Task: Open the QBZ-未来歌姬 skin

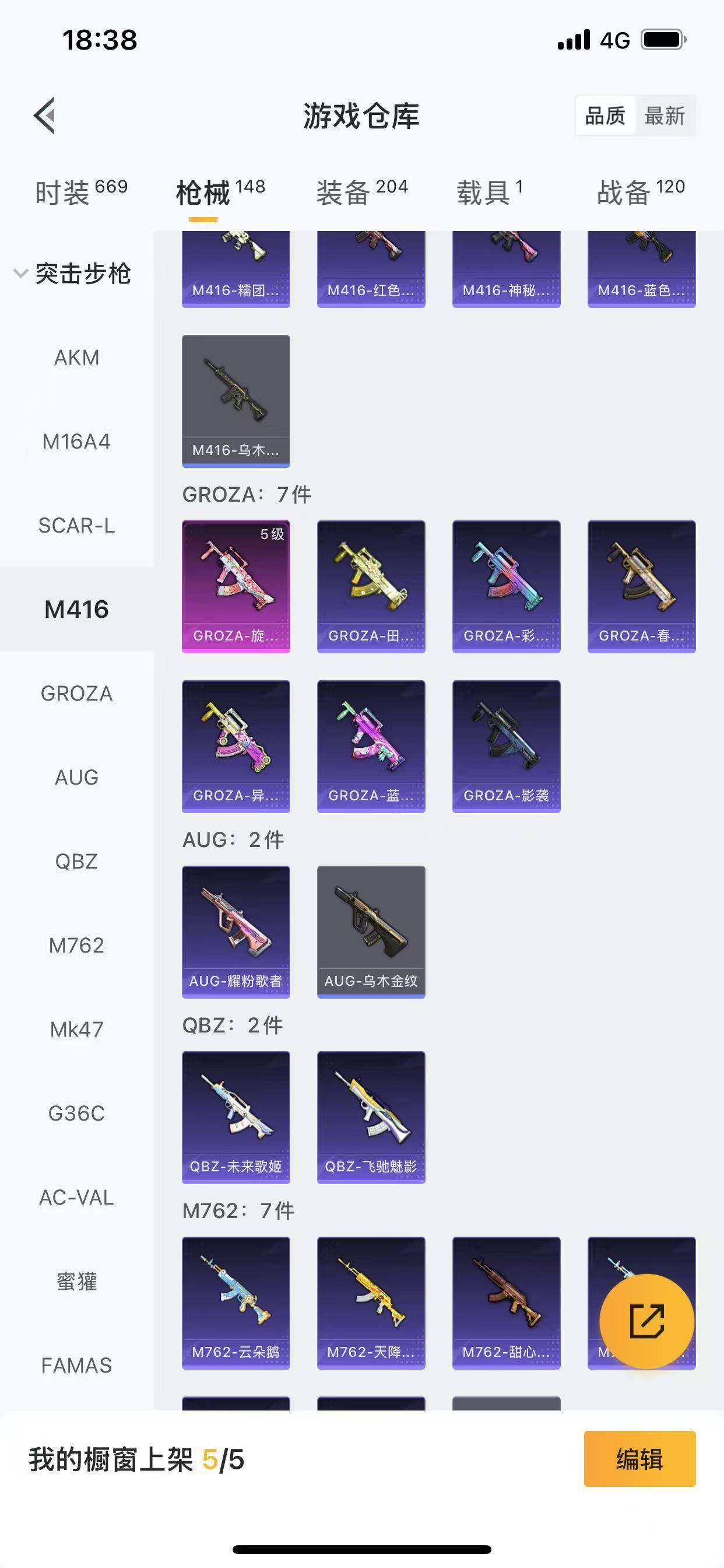Action: (236, 1117)
